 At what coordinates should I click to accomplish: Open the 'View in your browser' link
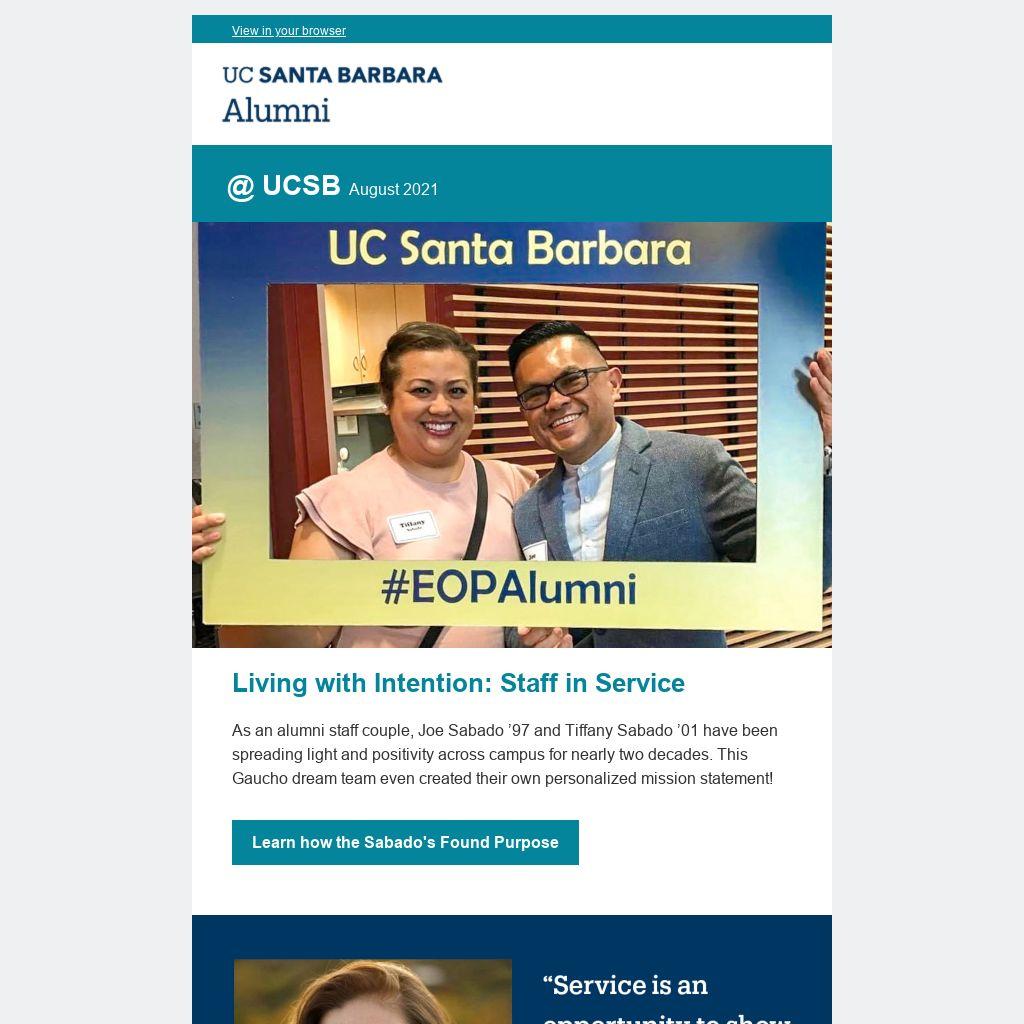tap(288, 31)
